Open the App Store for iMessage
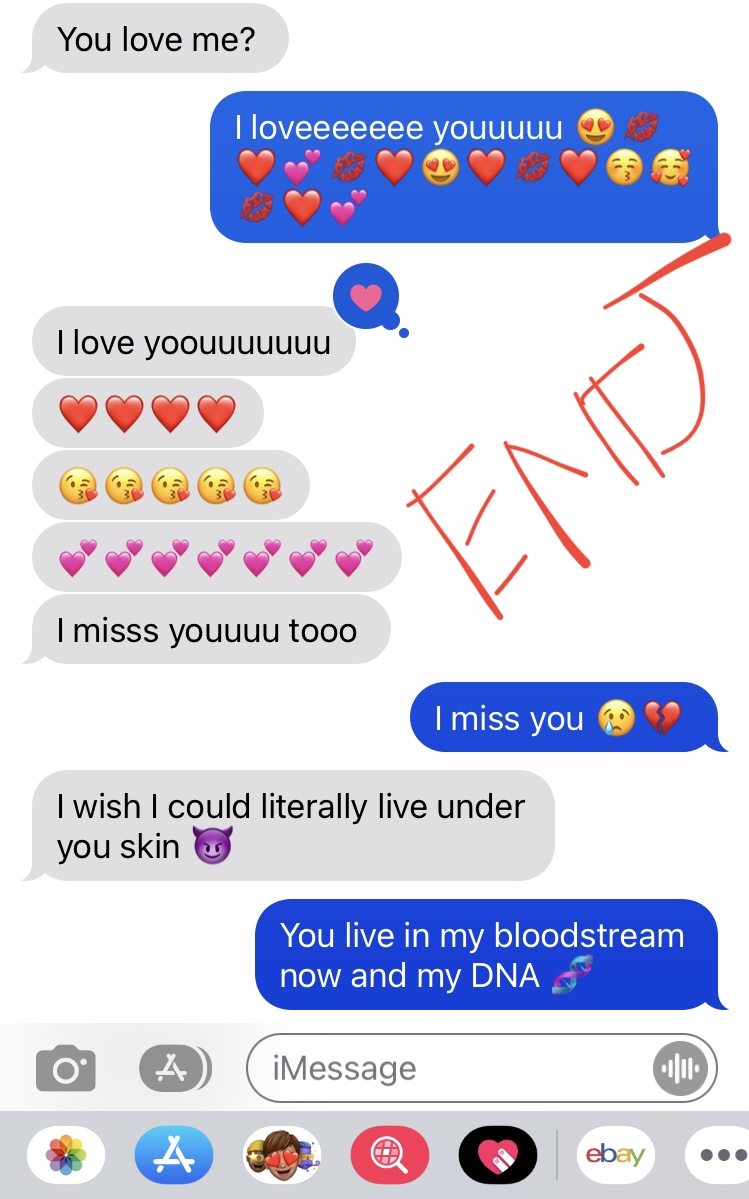Viewport: 749px width, 1199px height. point(174,1155)
